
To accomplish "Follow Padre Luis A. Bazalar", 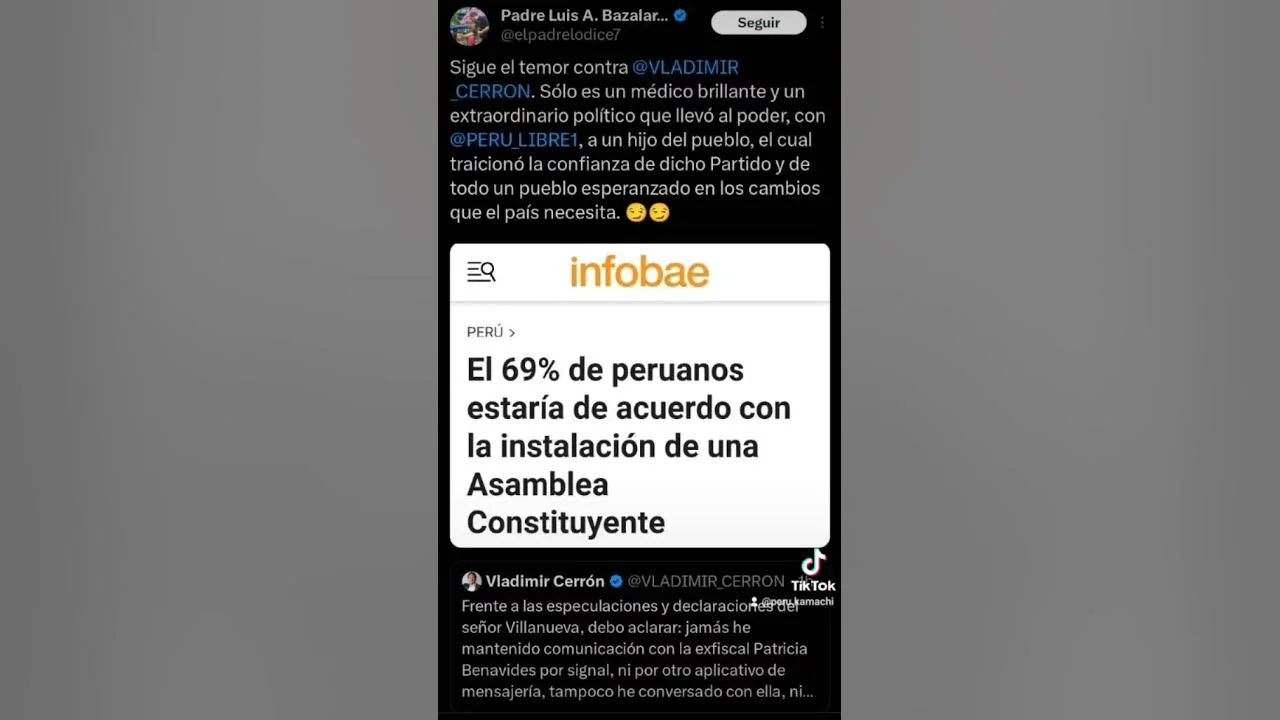I will tap(758, 23).
